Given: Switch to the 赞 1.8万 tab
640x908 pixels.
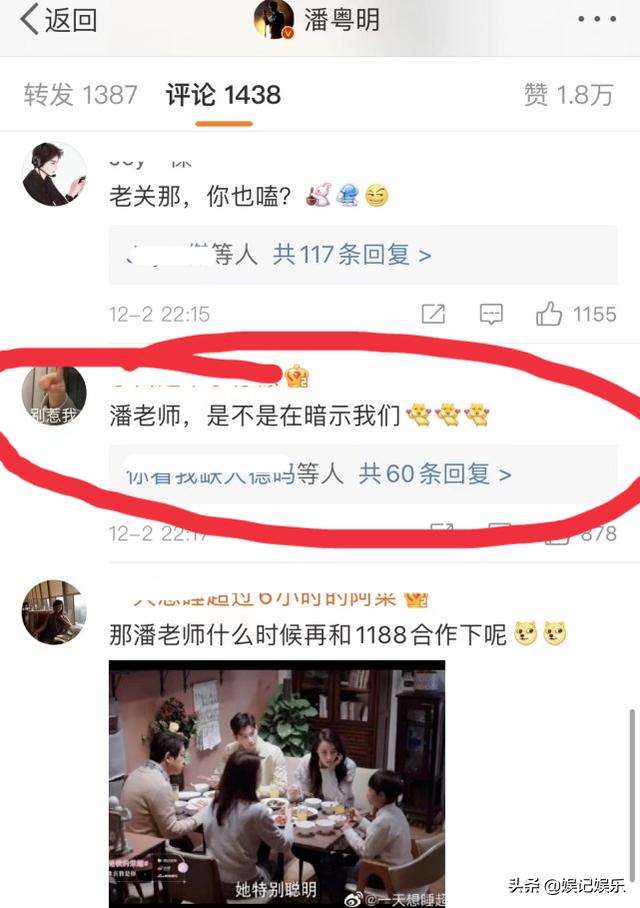Looking at the screenshot, I should point(568,95).
